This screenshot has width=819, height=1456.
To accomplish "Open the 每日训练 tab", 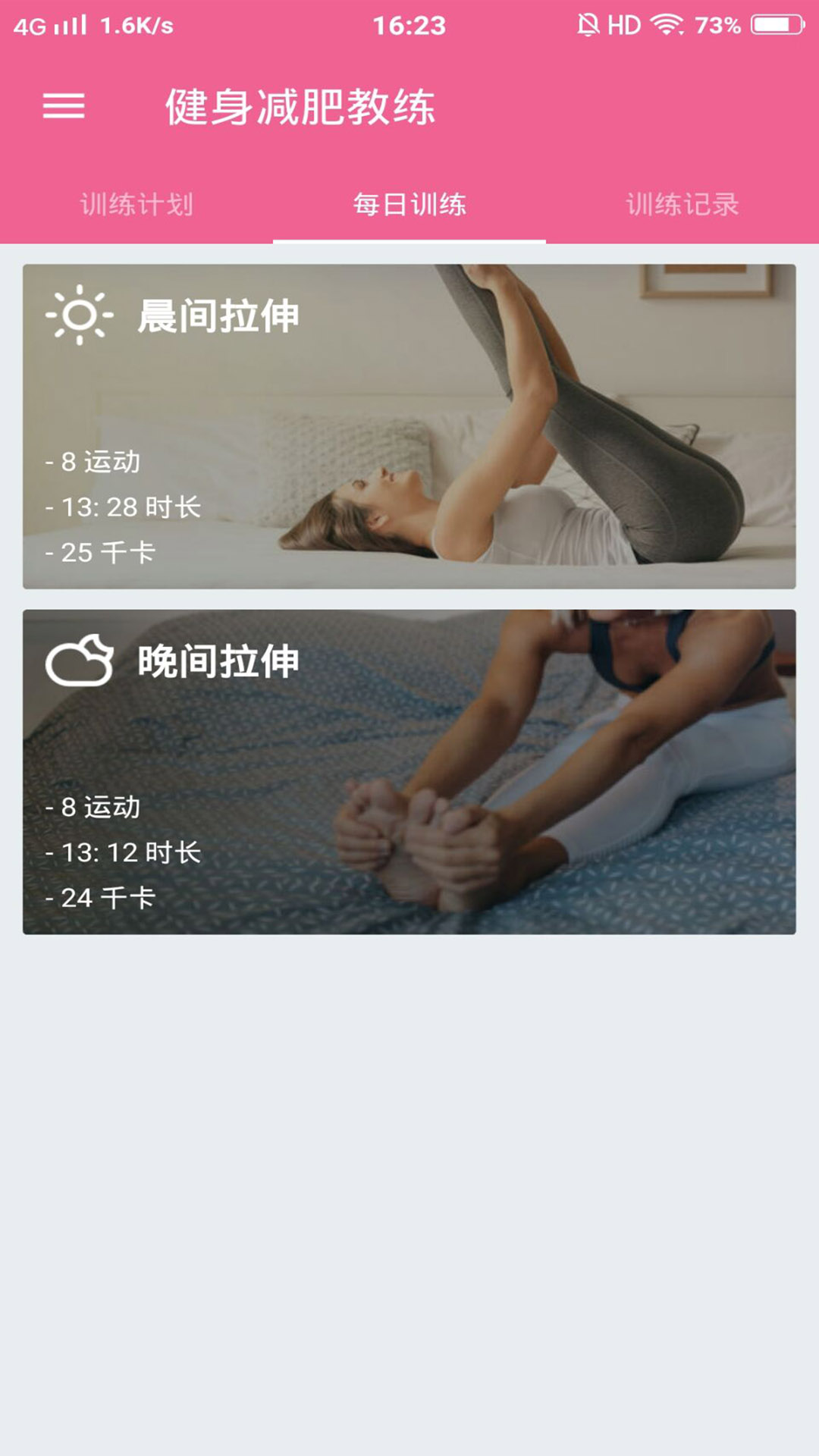I will click(x=409, y=202).
